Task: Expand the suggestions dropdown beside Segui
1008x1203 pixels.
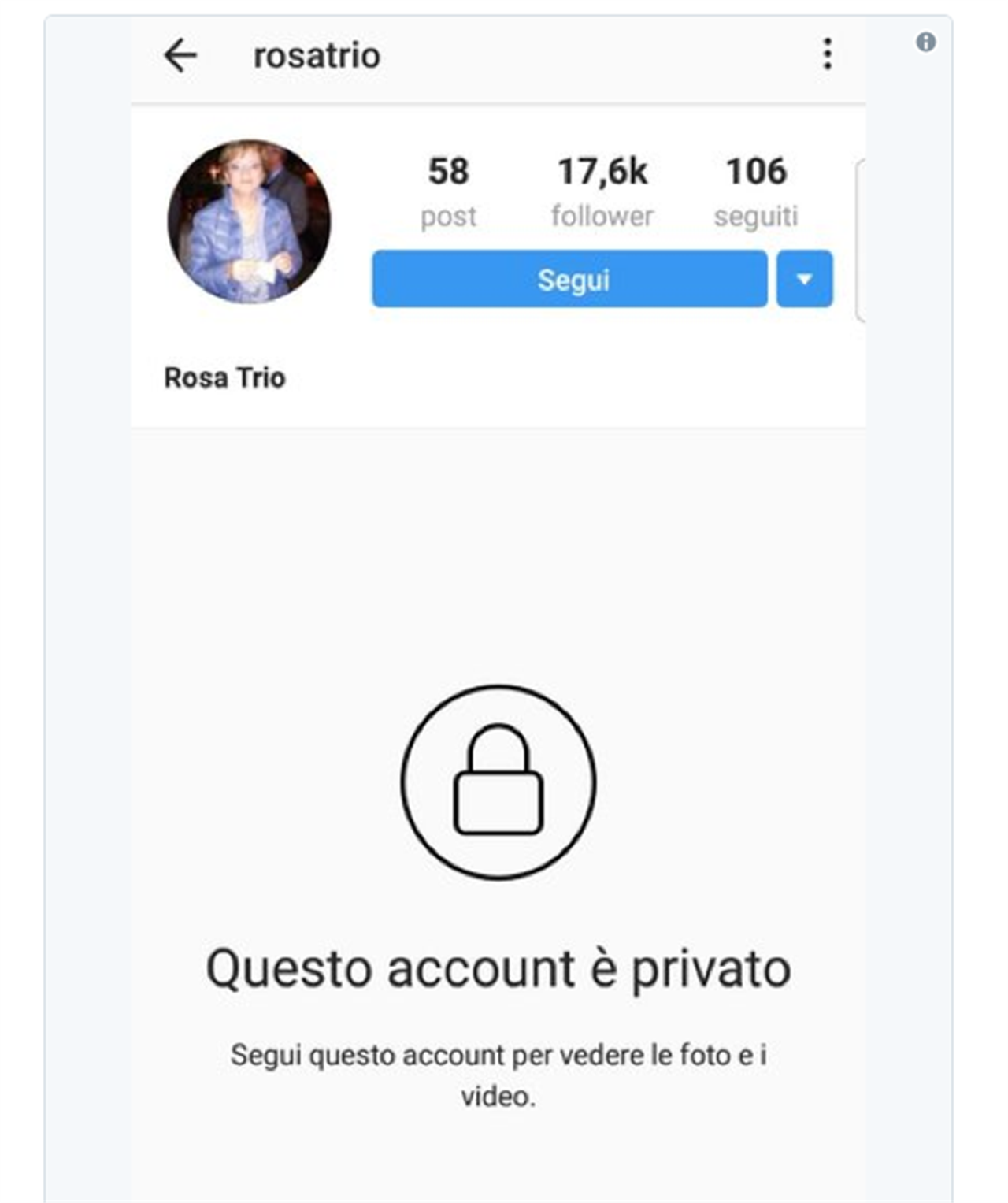Action: click(804, 280)
